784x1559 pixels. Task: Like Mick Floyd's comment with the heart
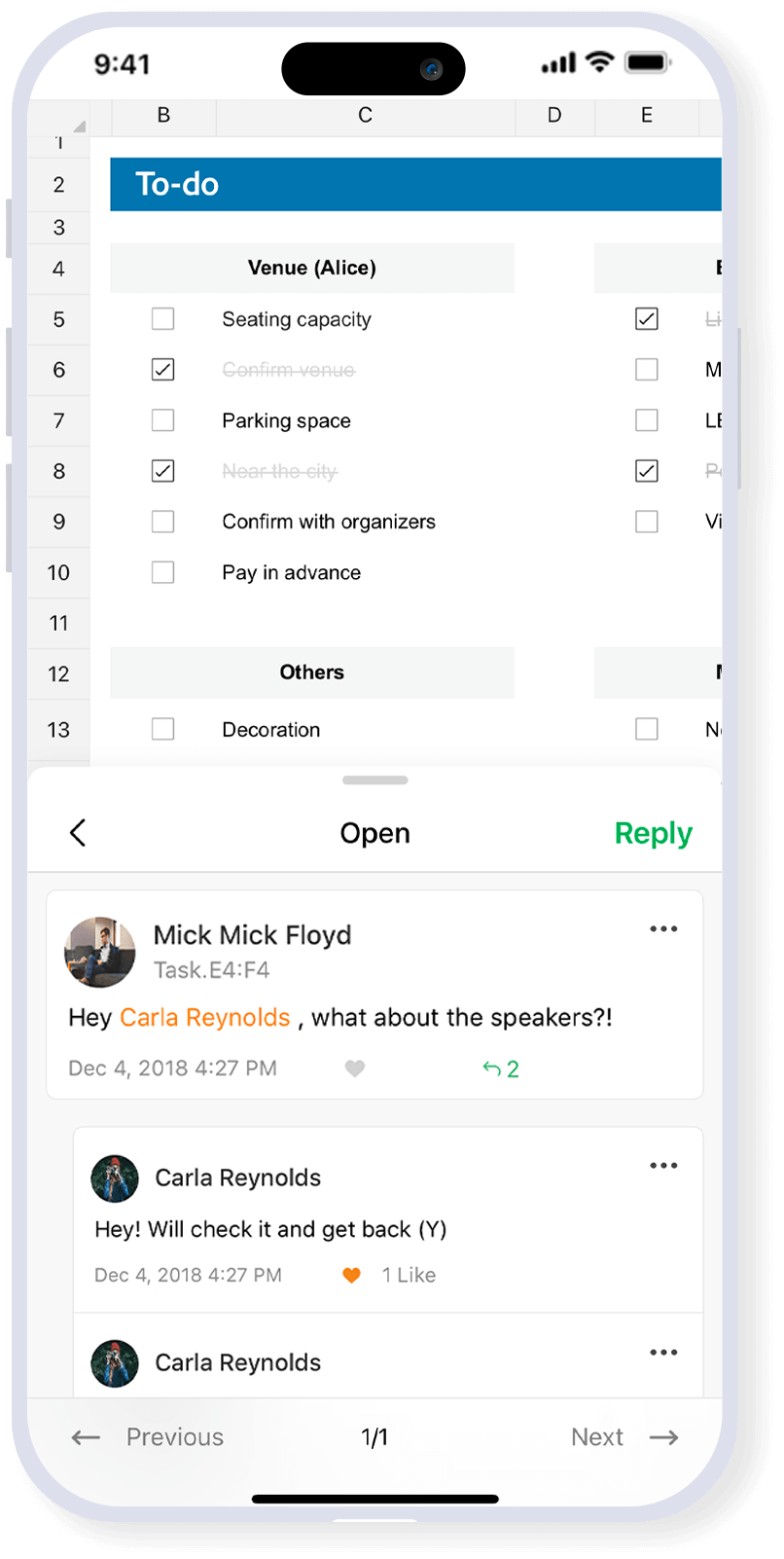pos(355,1069)
